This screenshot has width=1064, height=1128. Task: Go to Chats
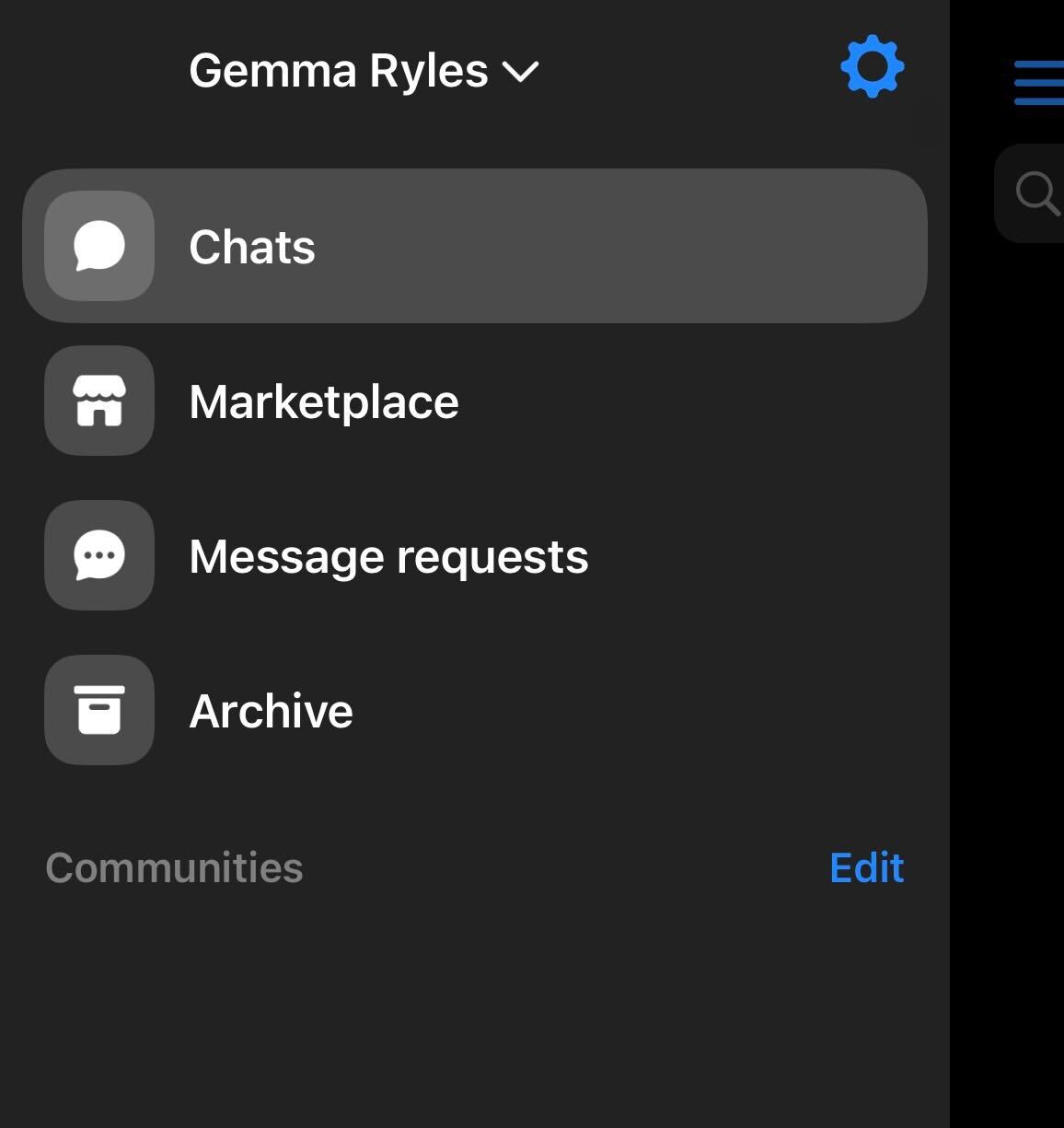coord(474,246)
